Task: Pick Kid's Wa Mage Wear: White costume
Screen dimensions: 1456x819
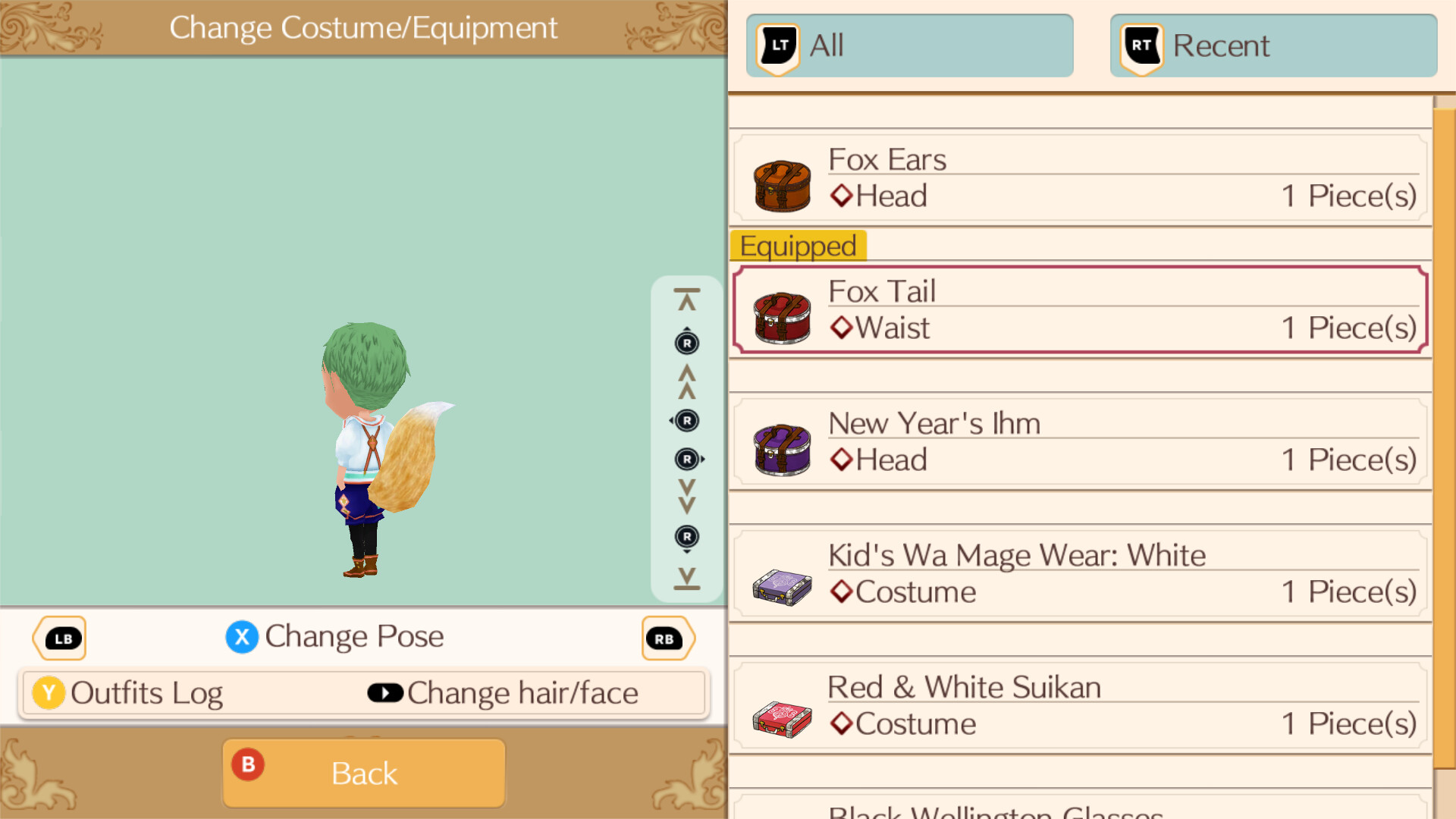Action: tap(1080, 574)
